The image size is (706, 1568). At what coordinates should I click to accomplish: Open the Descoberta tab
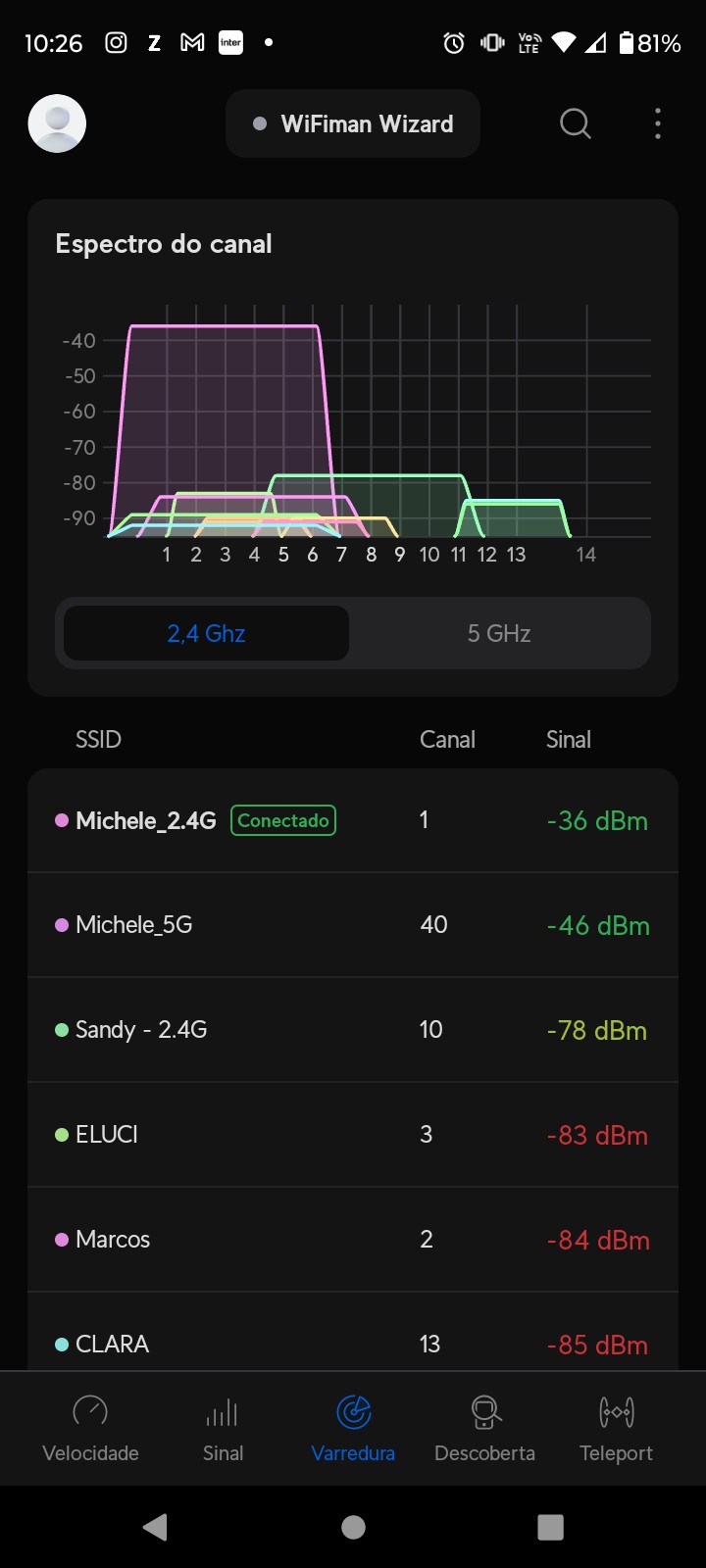[x=484, y=1428]
